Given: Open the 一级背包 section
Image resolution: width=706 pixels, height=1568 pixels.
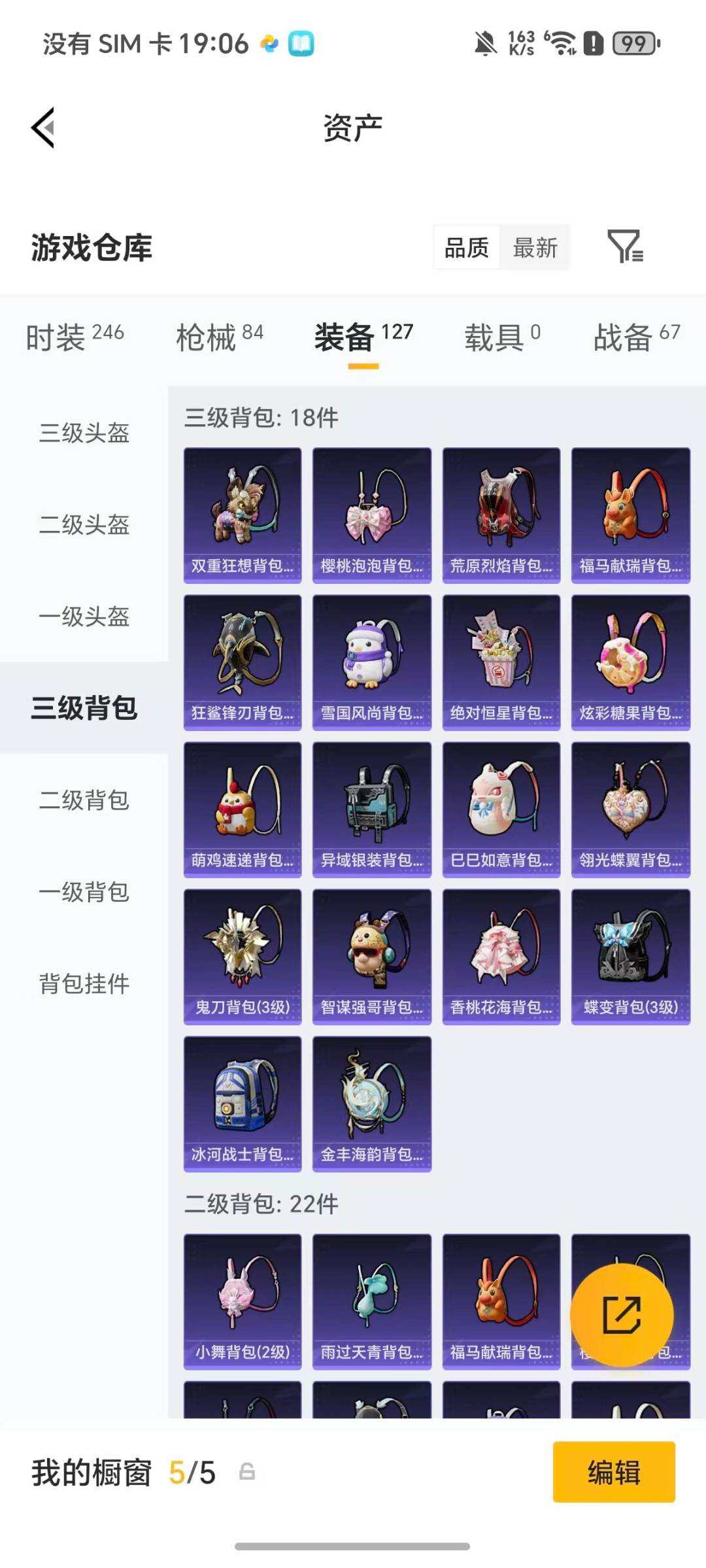Looking at the screenshot, I should pyautogui.click(x=83, y=890).
